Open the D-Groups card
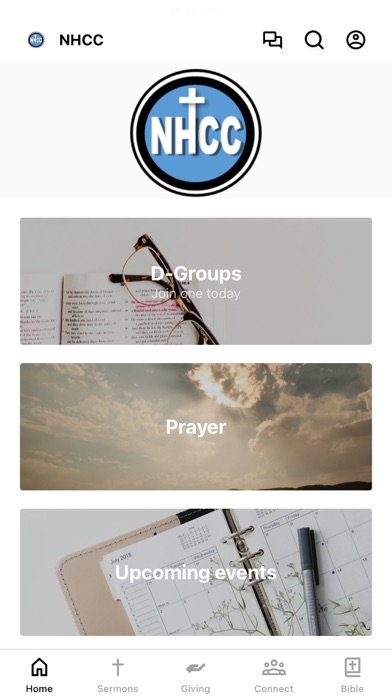The width and height of the screenshot is (392, 696). pyautogui.click(x=196, y=281)
